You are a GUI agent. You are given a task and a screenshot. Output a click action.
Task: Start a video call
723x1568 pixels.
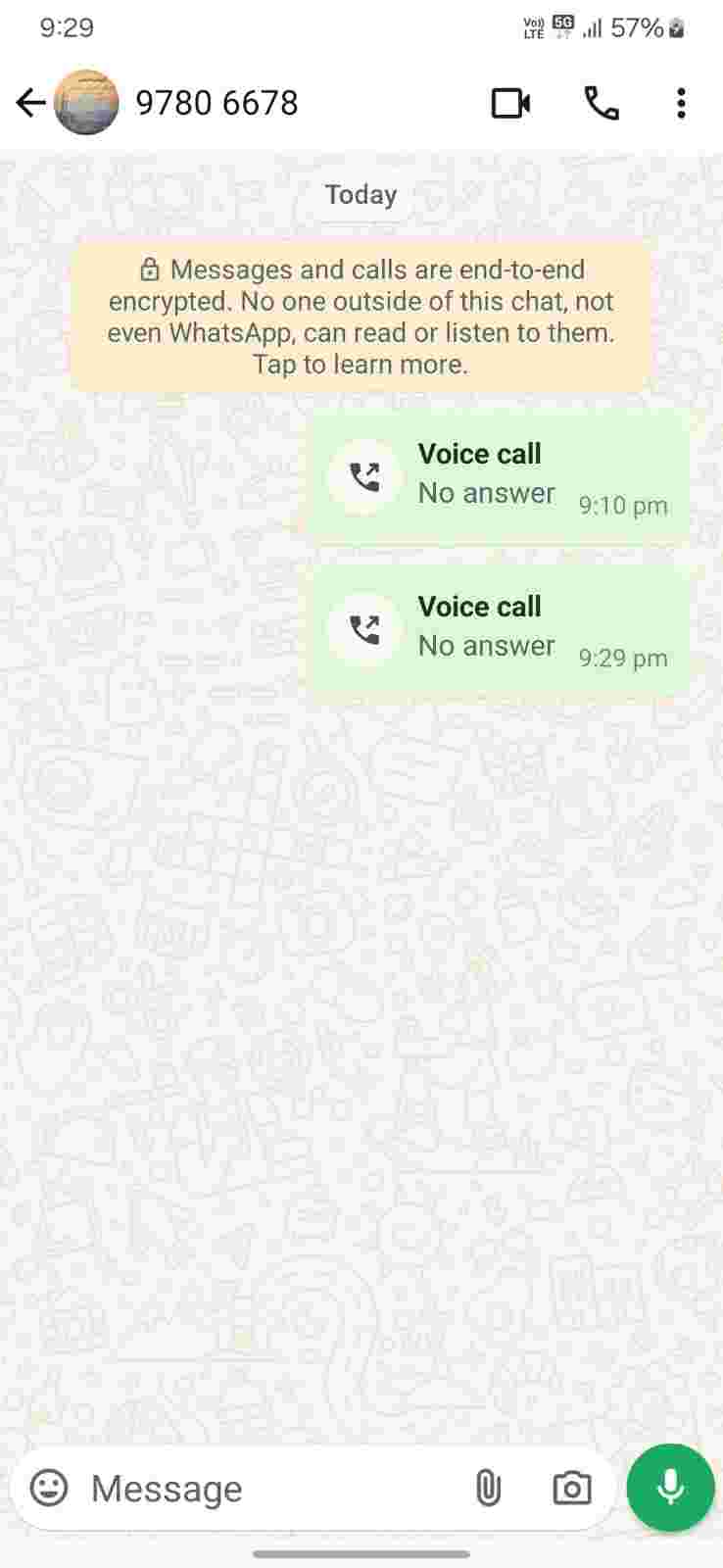pyautogui.click(x=510, y=103)
